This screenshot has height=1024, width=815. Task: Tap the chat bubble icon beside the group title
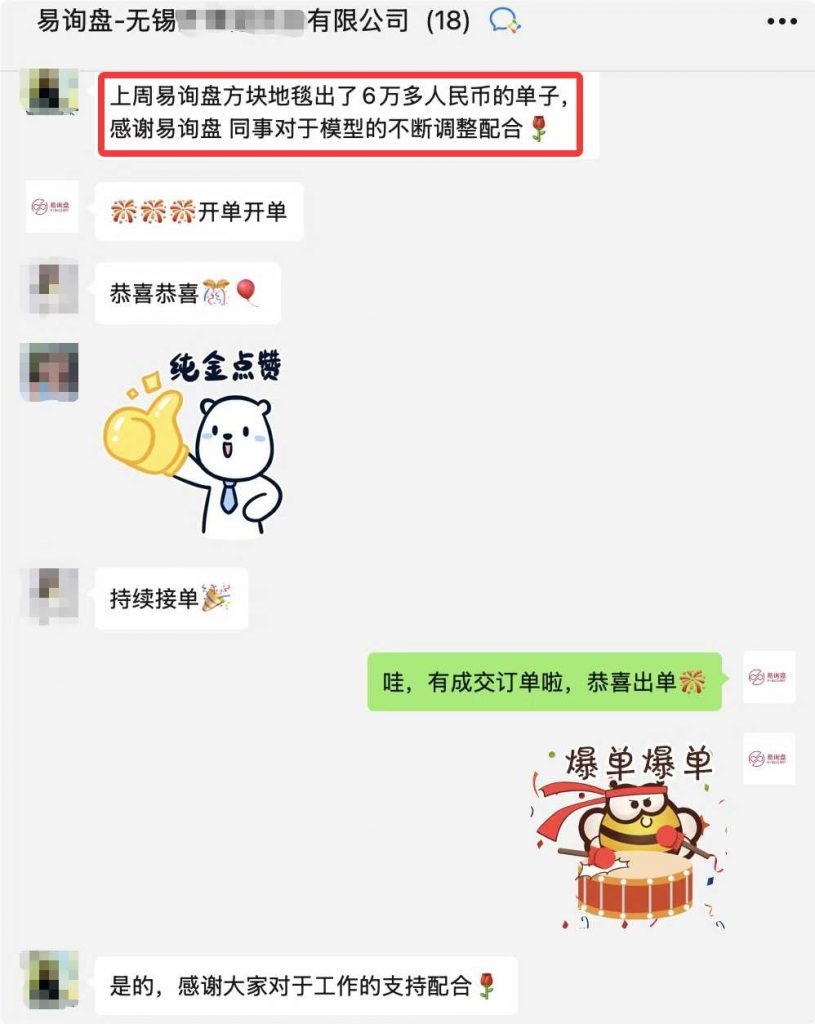[x=504, y=21]
